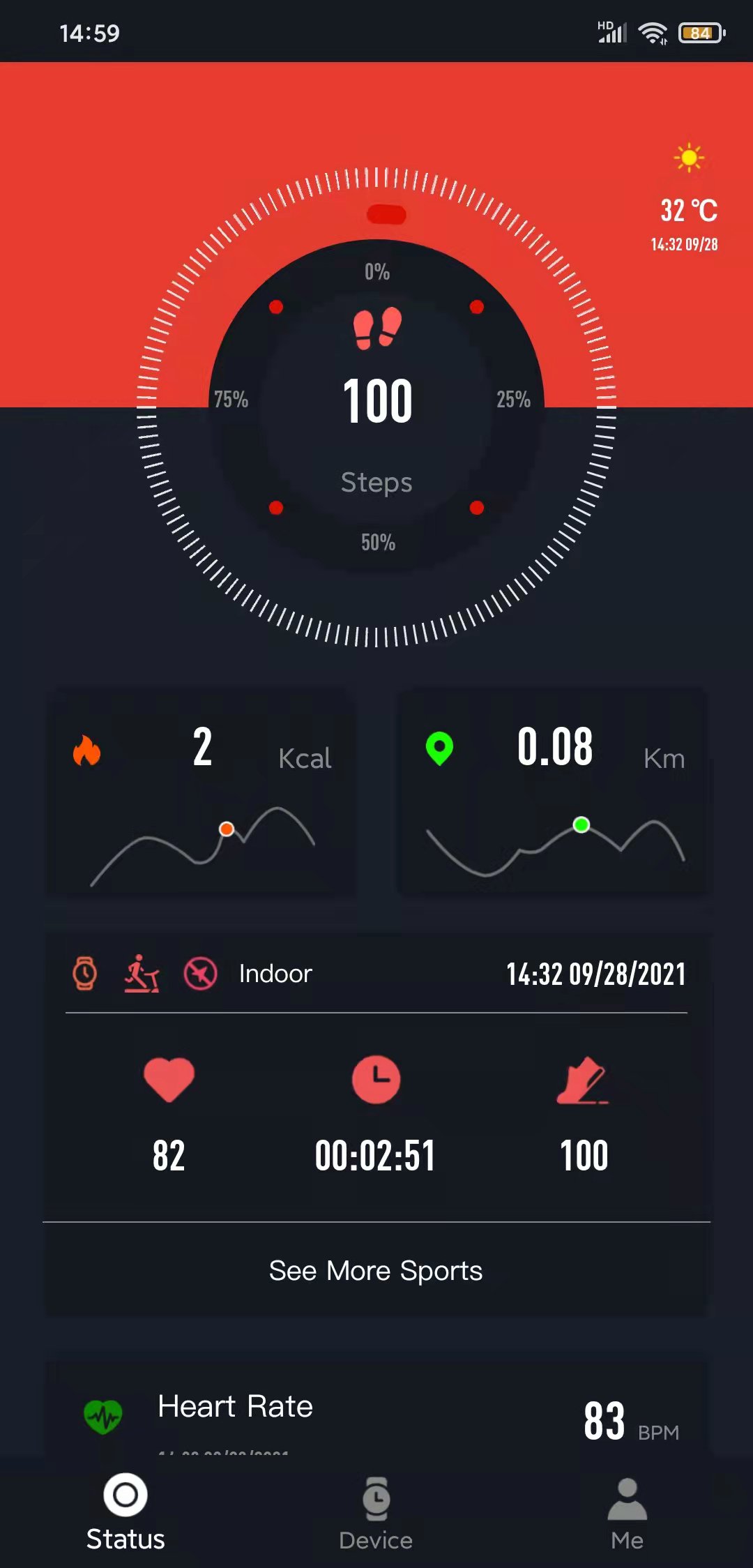Open the Kcal calories card
Screen dimensions: 753x1568
pyautogui.click(x=201, y=793)
